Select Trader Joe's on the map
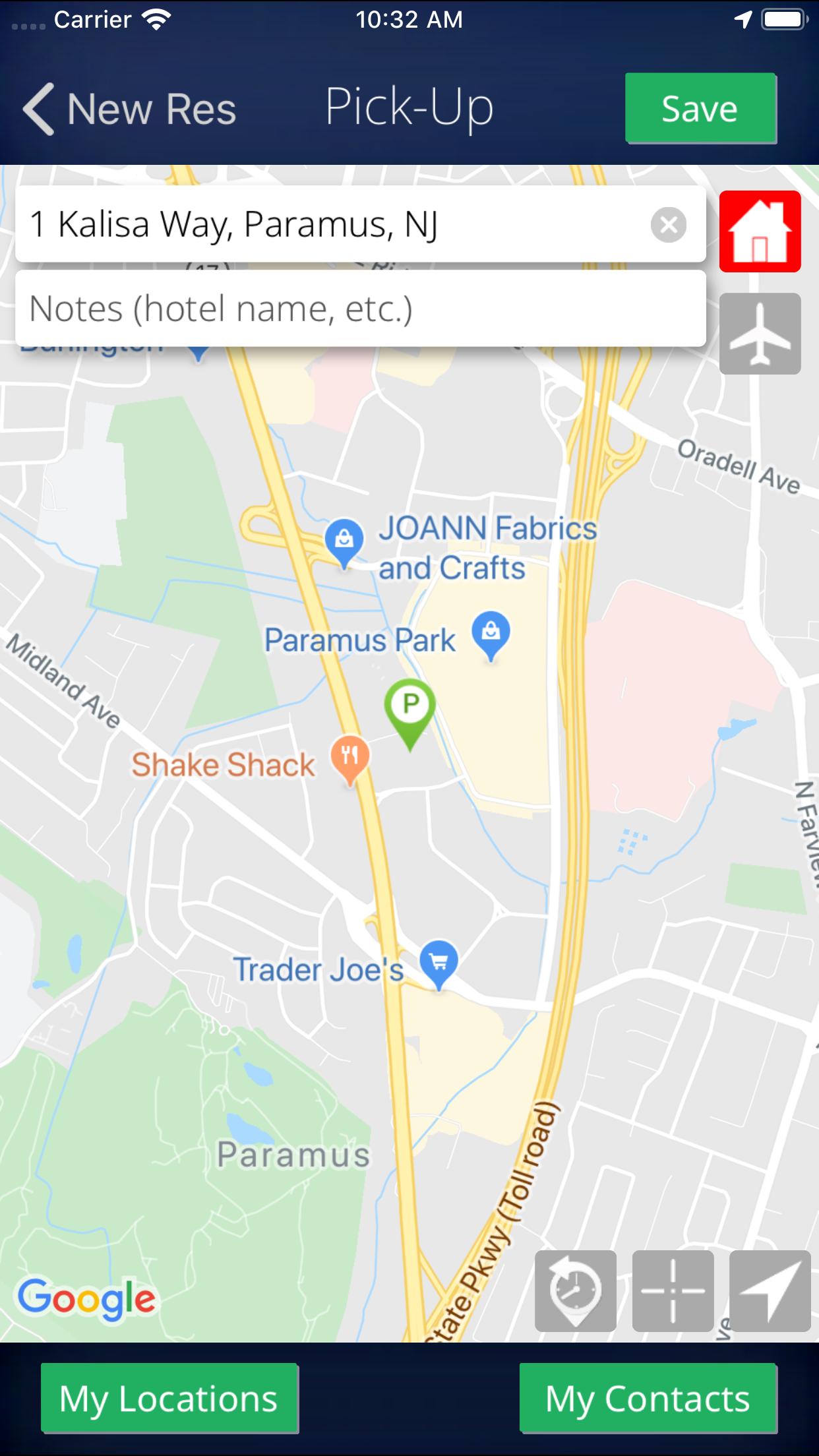The image size is (819, 1456). pos(439,964)
